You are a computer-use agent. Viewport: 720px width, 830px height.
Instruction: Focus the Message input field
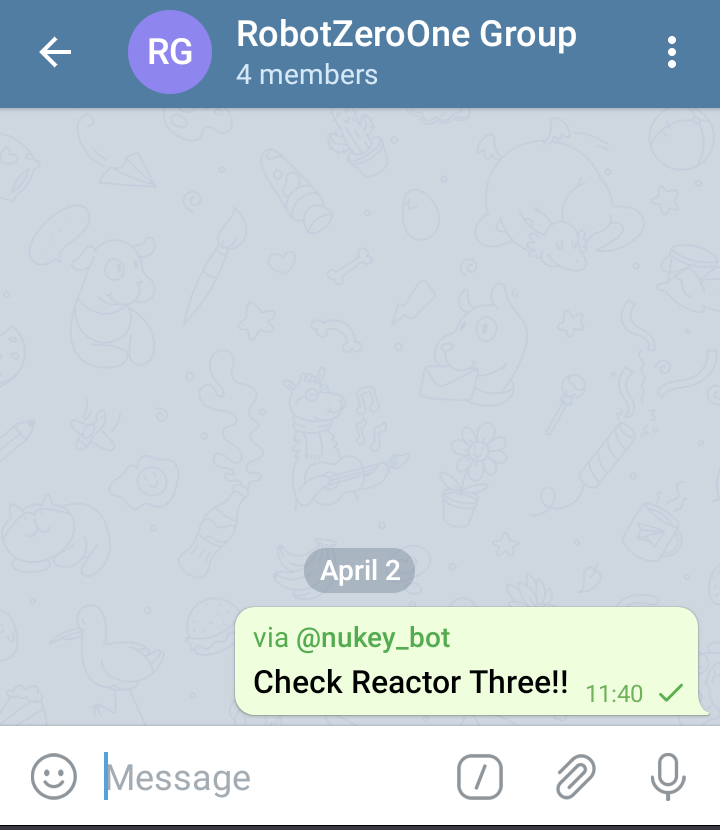pos(270,777)
